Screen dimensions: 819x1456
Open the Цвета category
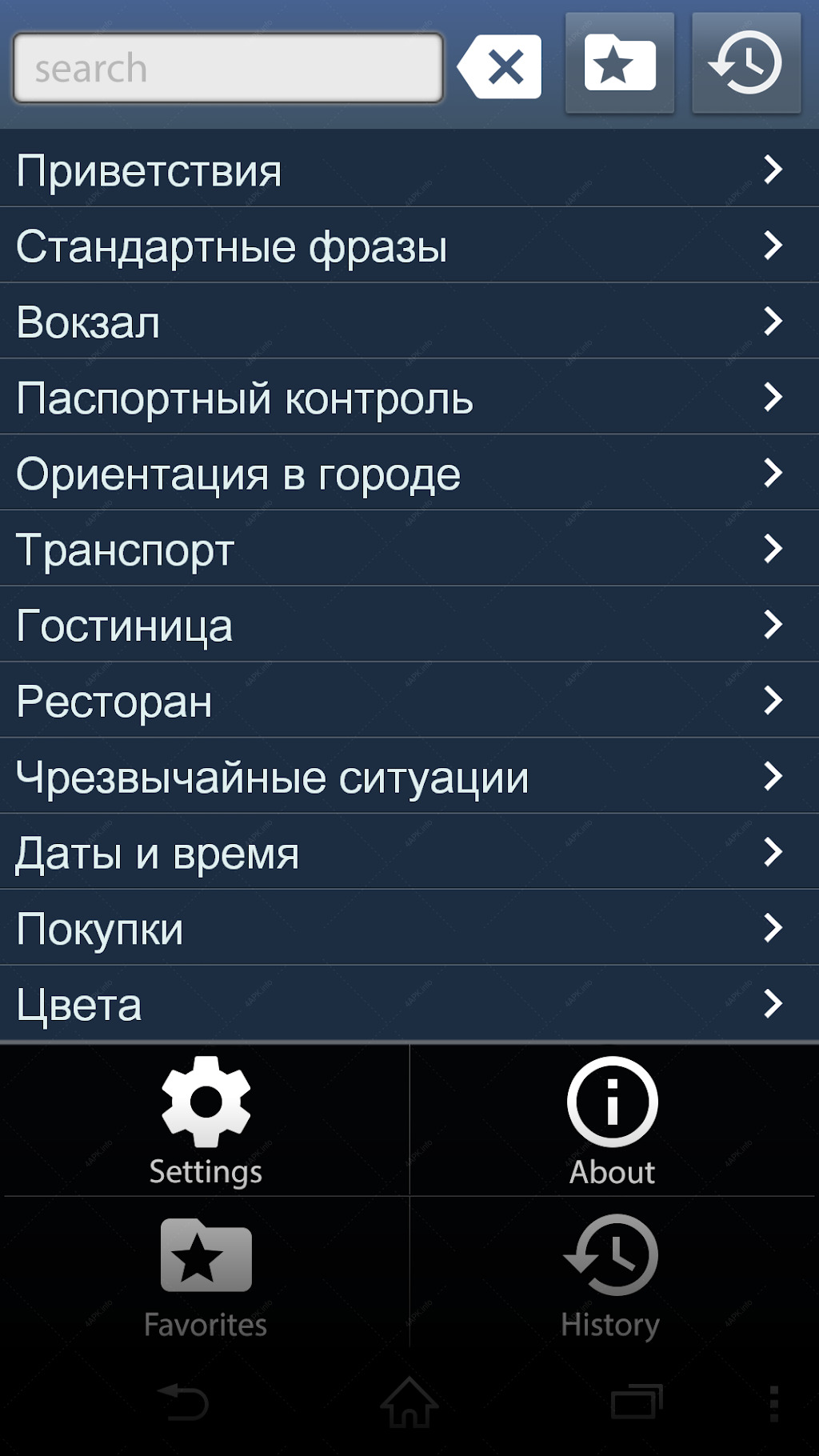click(409, 1003)
